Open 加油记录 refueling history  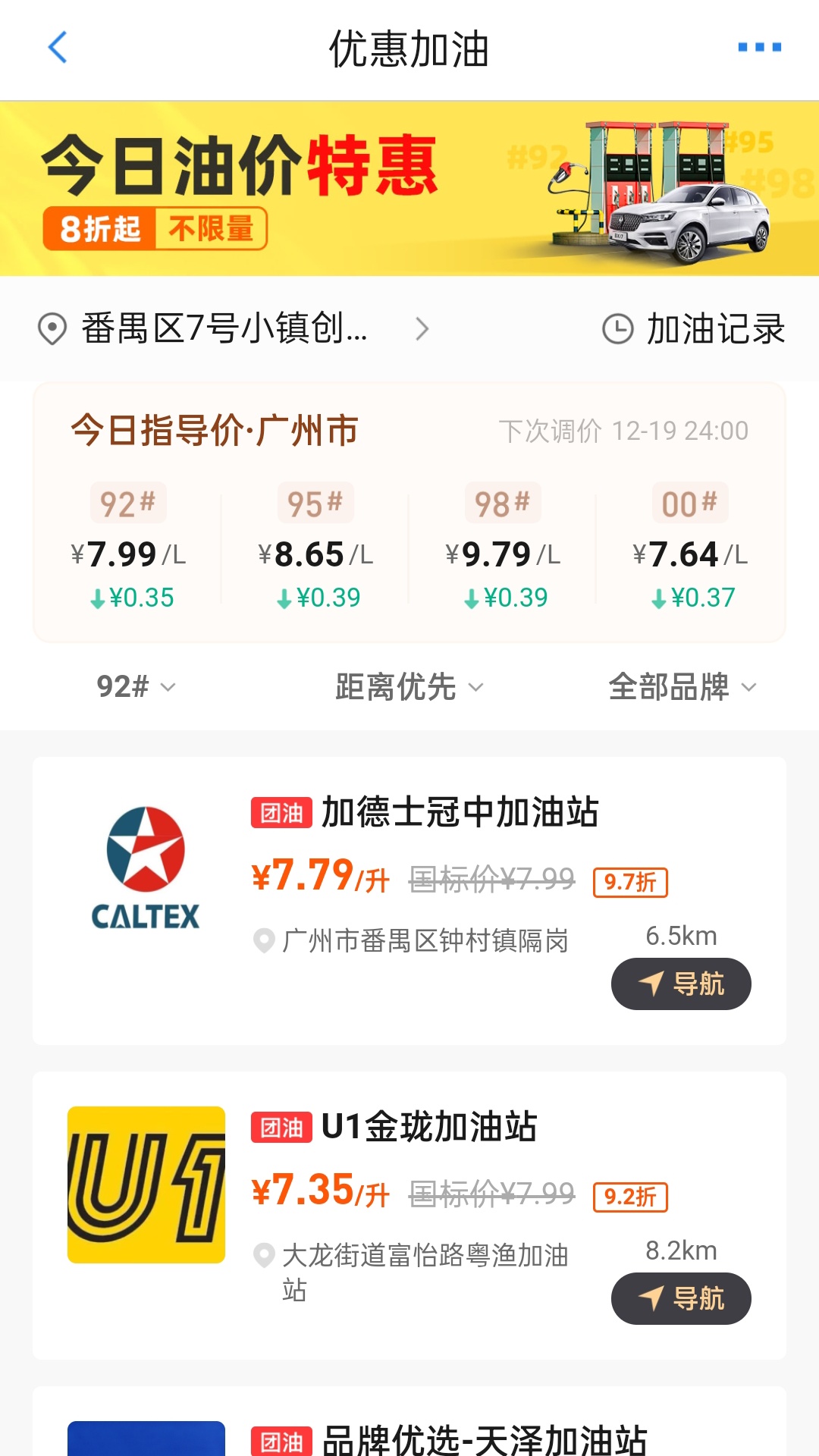point(694,329)
